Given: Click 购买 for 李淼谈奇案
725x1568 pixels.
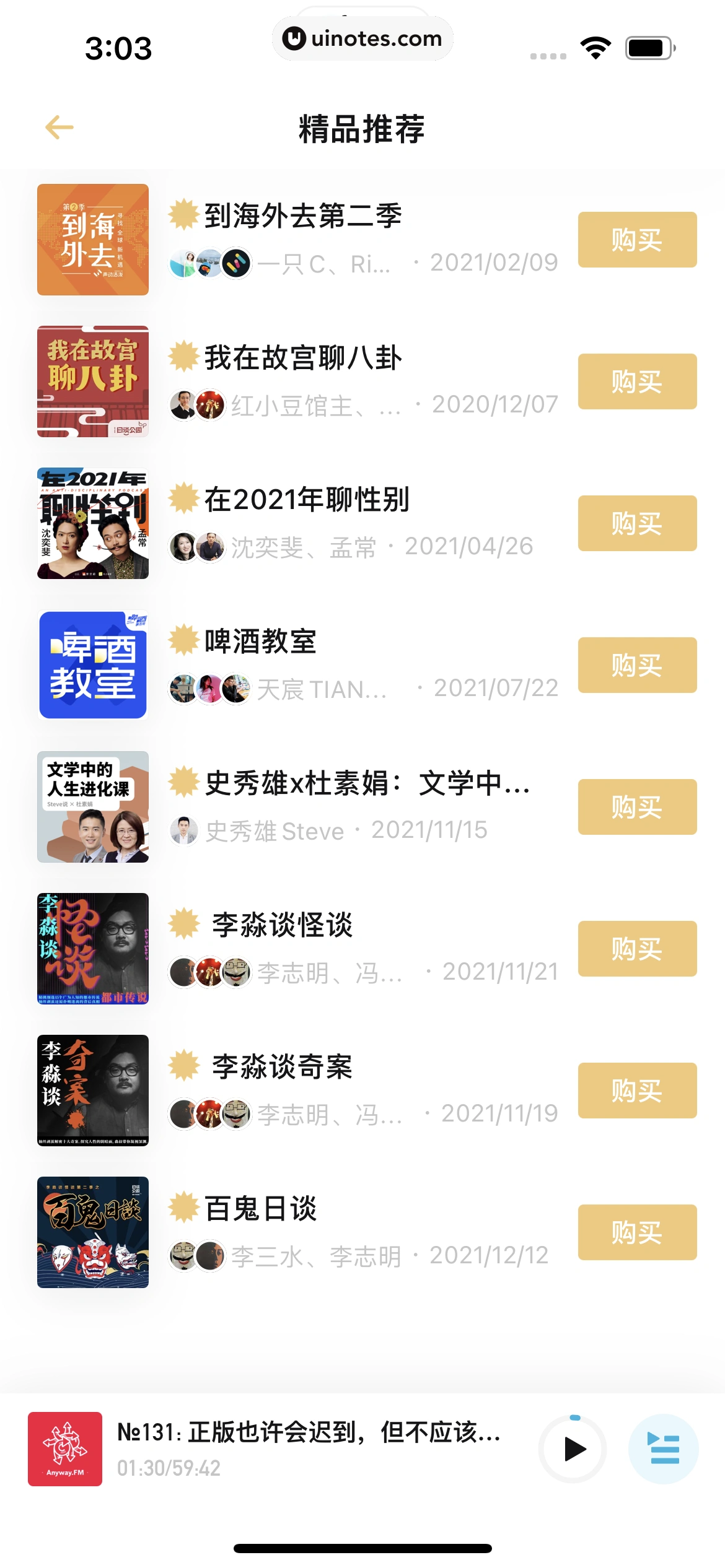Looking at the screenshot, I should [x=636, y=1091].
